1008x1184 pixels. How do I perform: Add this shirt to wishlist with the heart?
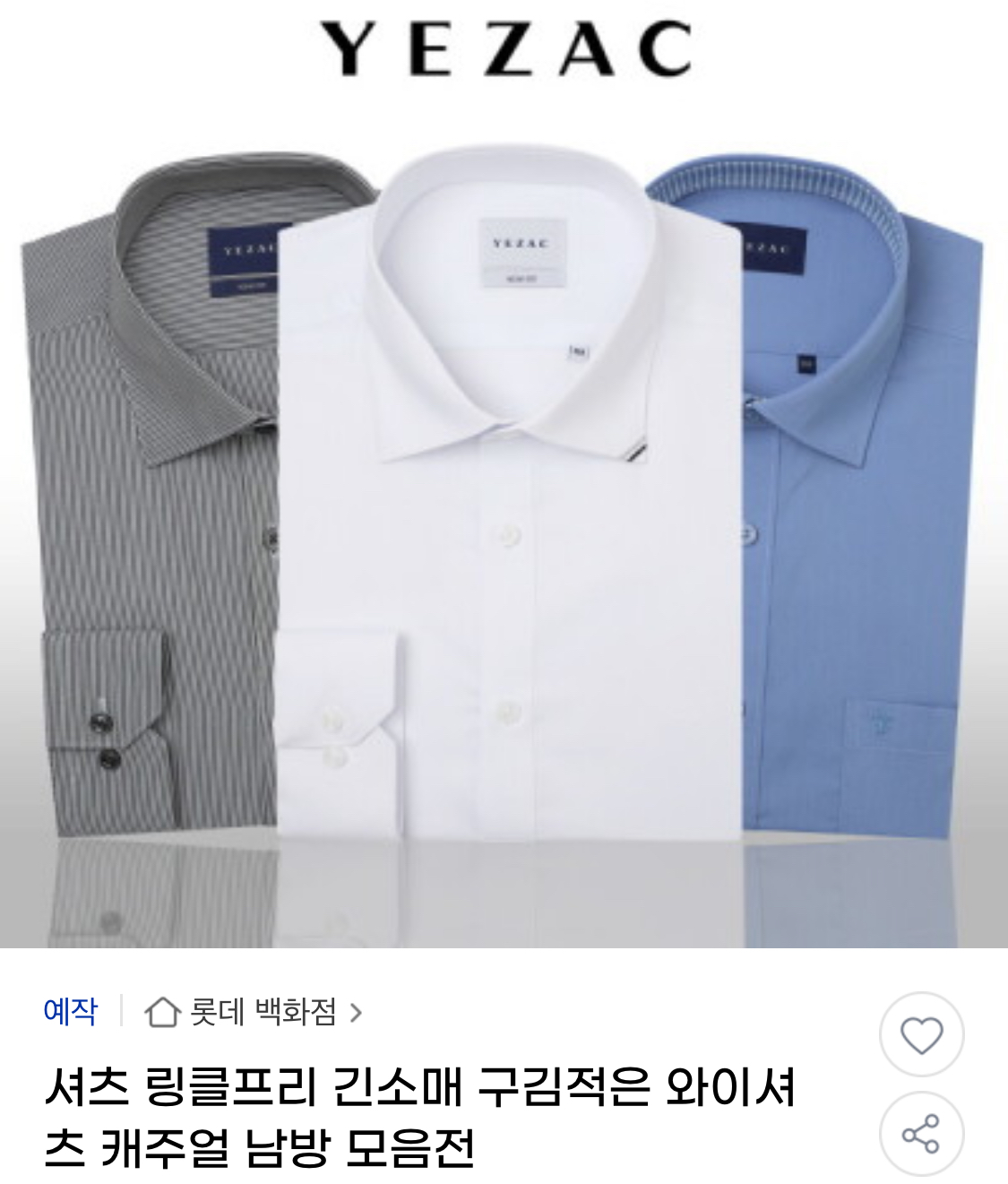click(x=921, y=1034)
